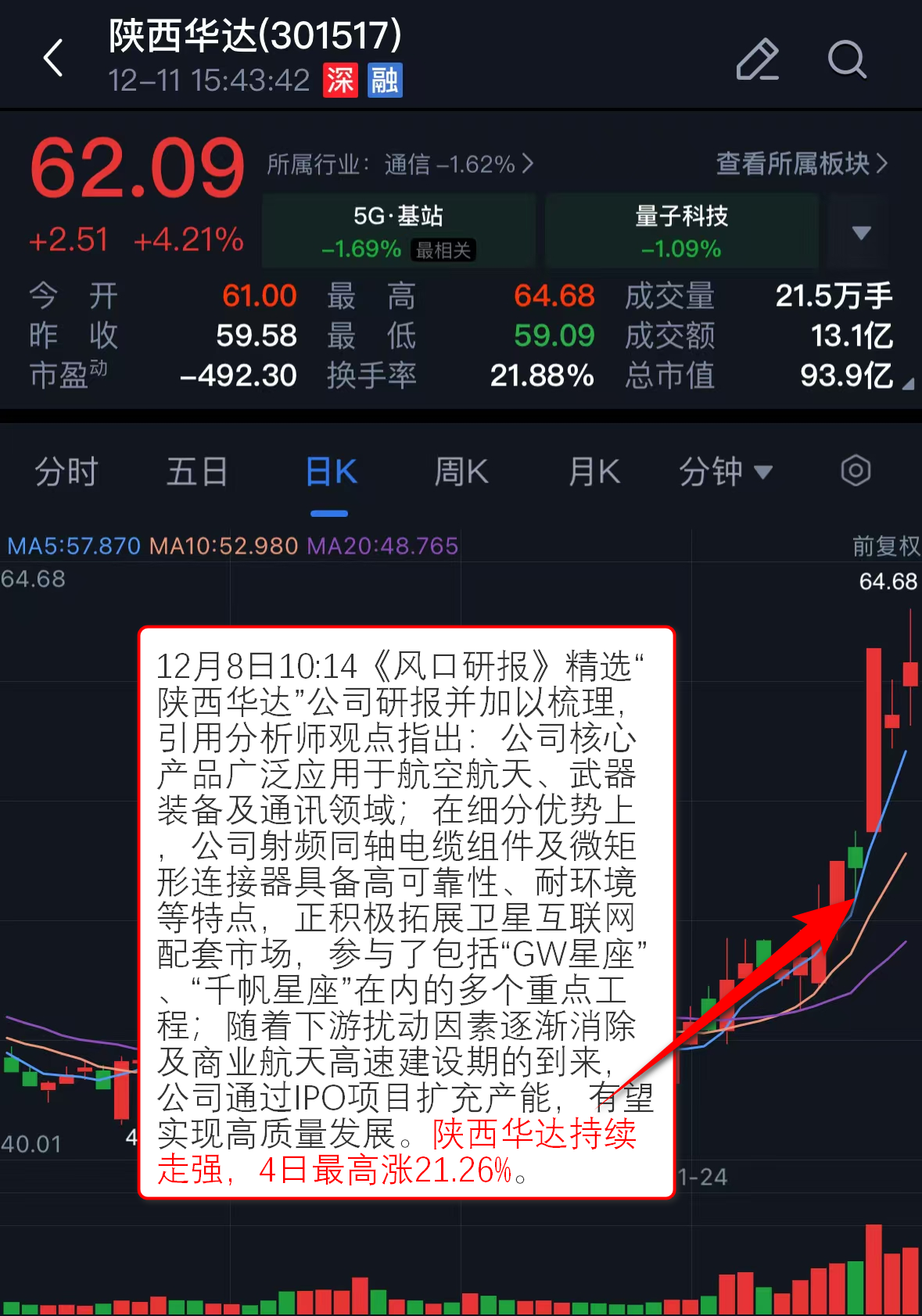Switch to the 周K chart tab
Viewport: 922px width, 1316px height.
coord(461,472)
